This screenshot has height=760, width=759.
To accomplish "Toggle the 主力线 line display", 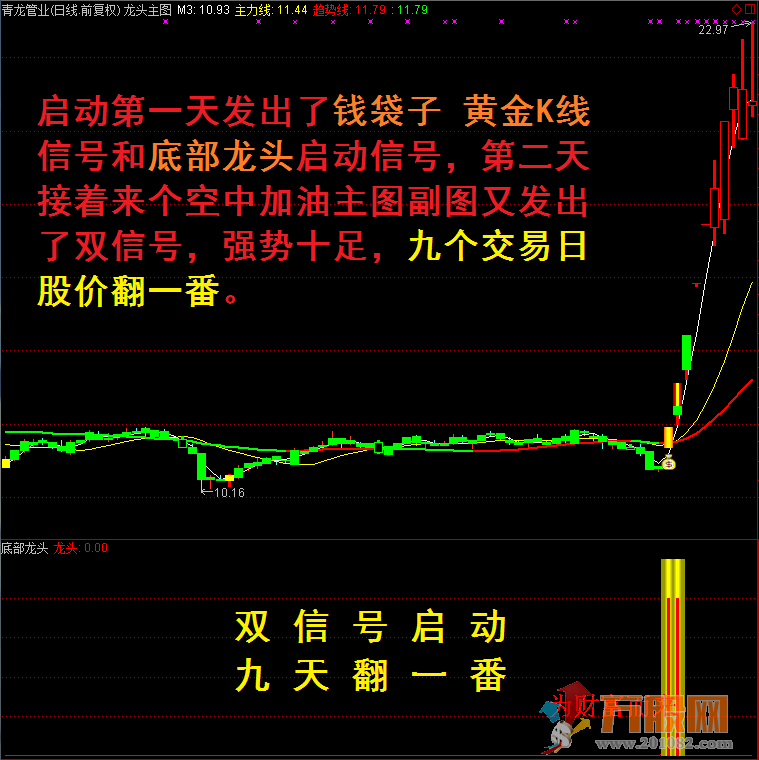I will (x=256, y=8).
